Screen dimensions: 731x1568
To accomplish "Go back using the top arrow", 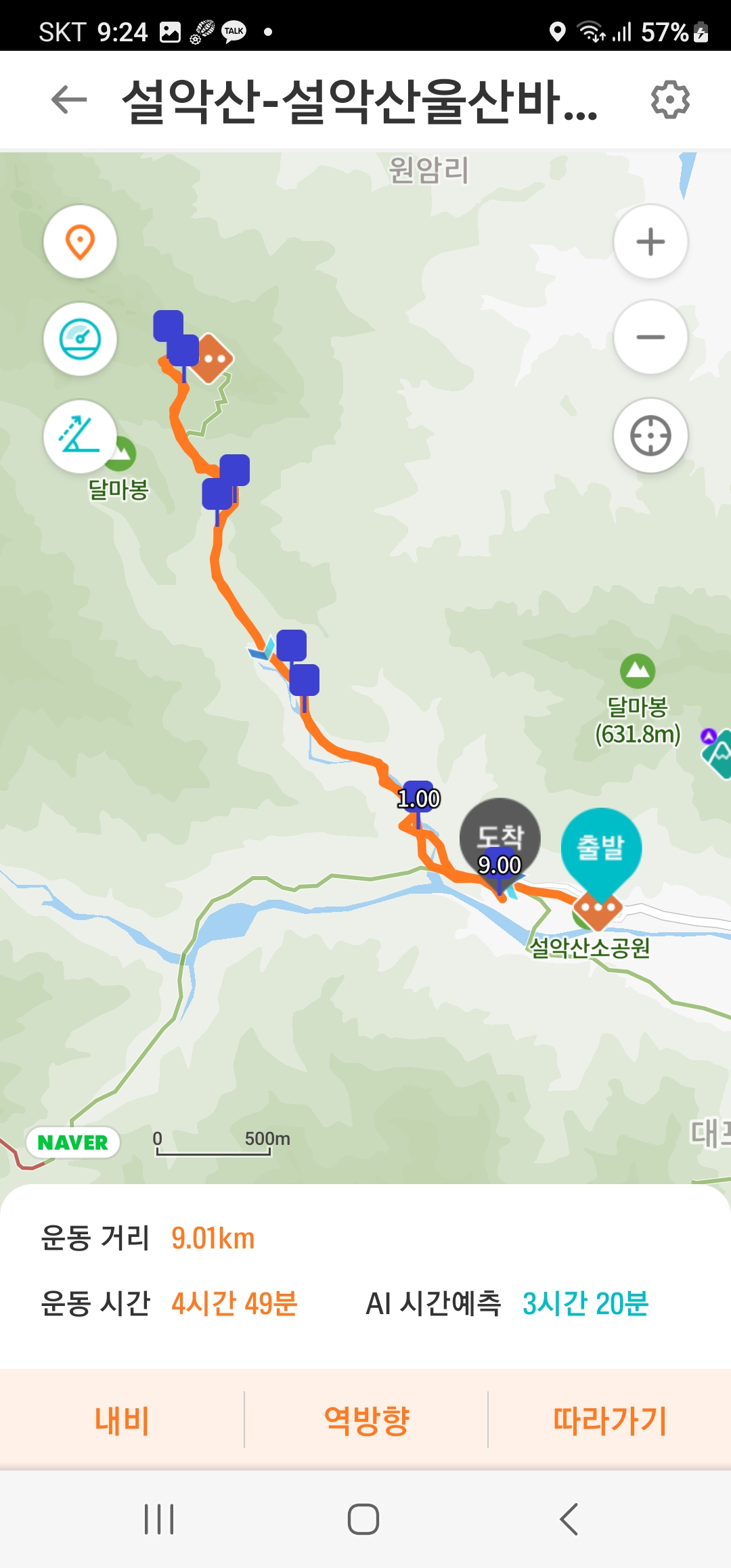I will pyautogui.click(x=69, y=100).
